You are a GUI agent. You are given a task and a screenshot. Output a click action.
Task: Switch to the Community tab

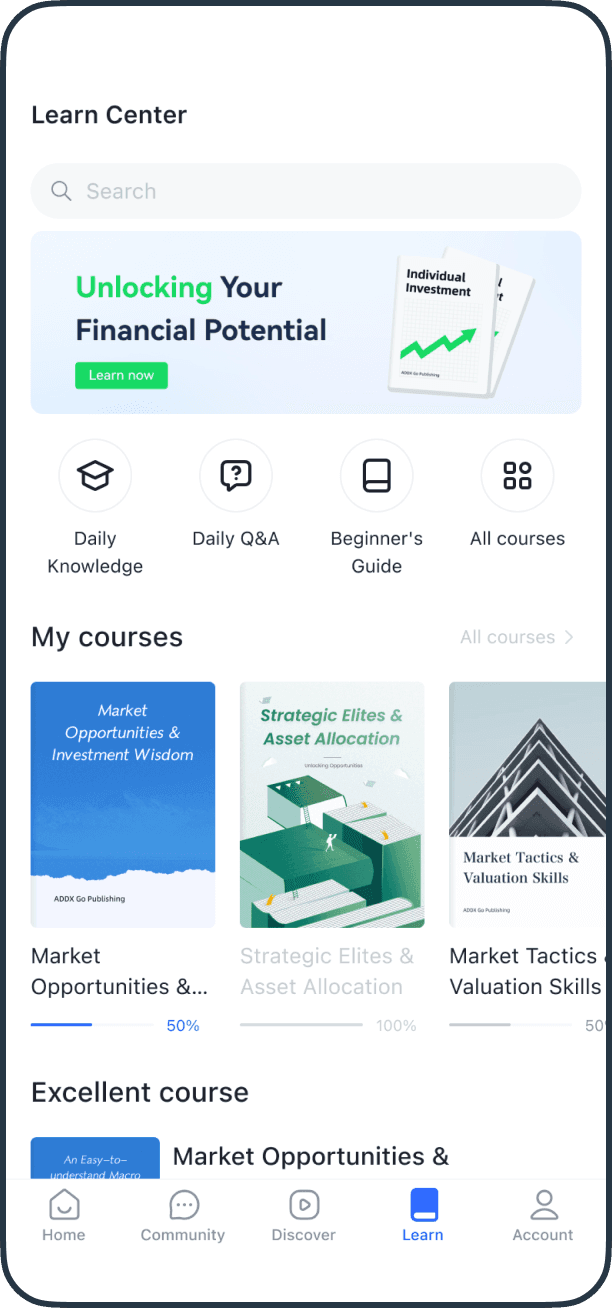(183, 1215)
